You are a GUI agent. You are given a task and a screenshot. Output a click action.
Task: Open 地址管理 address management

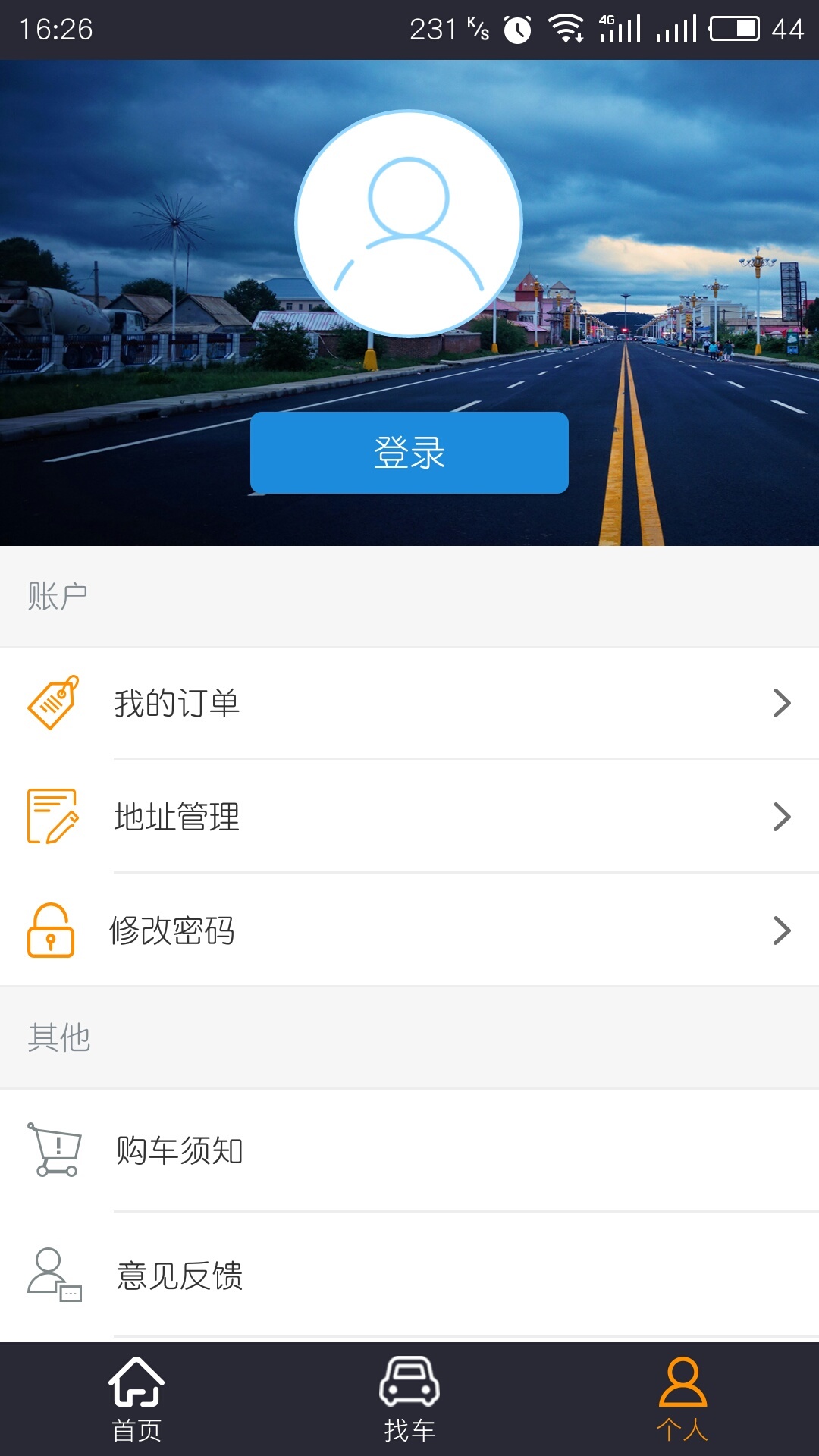(409, 817)
